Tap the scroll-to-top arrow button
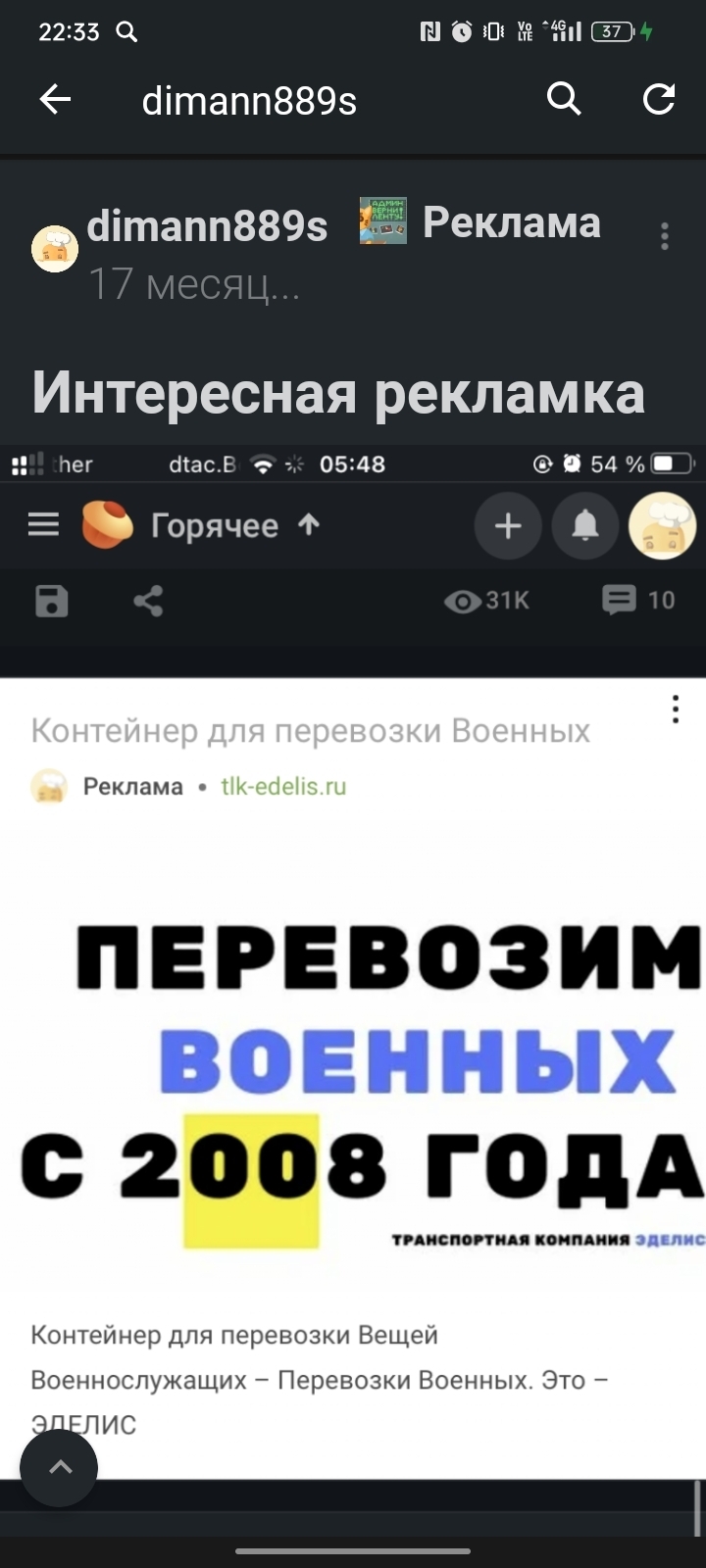Image resolution: width=706 pixels, height=1568 pixels. pos(59,1467)
